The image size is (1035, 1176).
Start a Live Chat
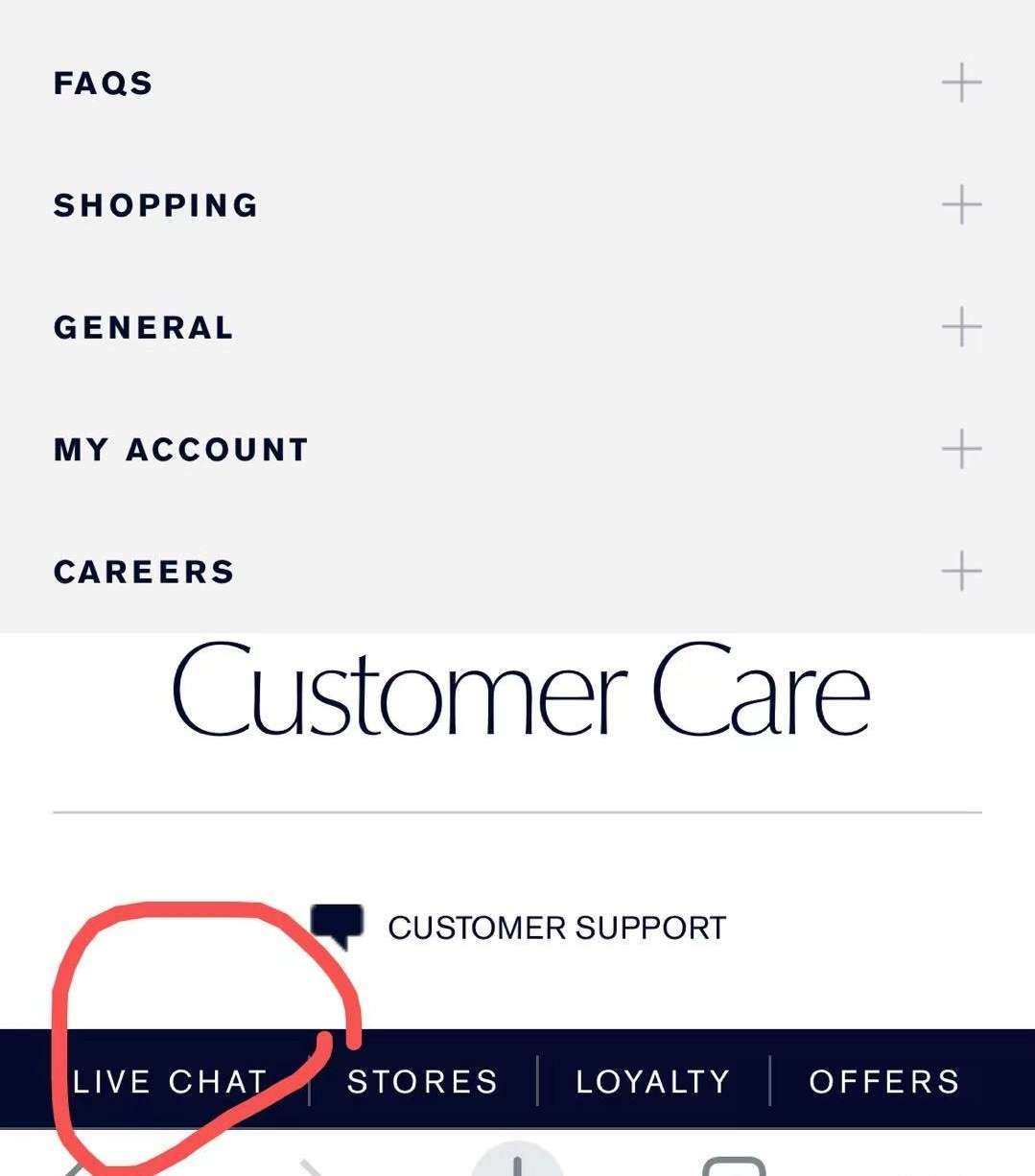(x=170, y=1081)
